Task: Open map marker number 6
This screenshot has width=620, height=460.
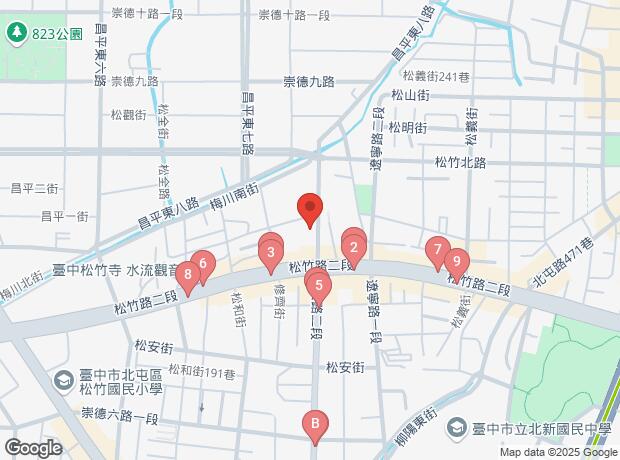Action: [x=203, y=264]
